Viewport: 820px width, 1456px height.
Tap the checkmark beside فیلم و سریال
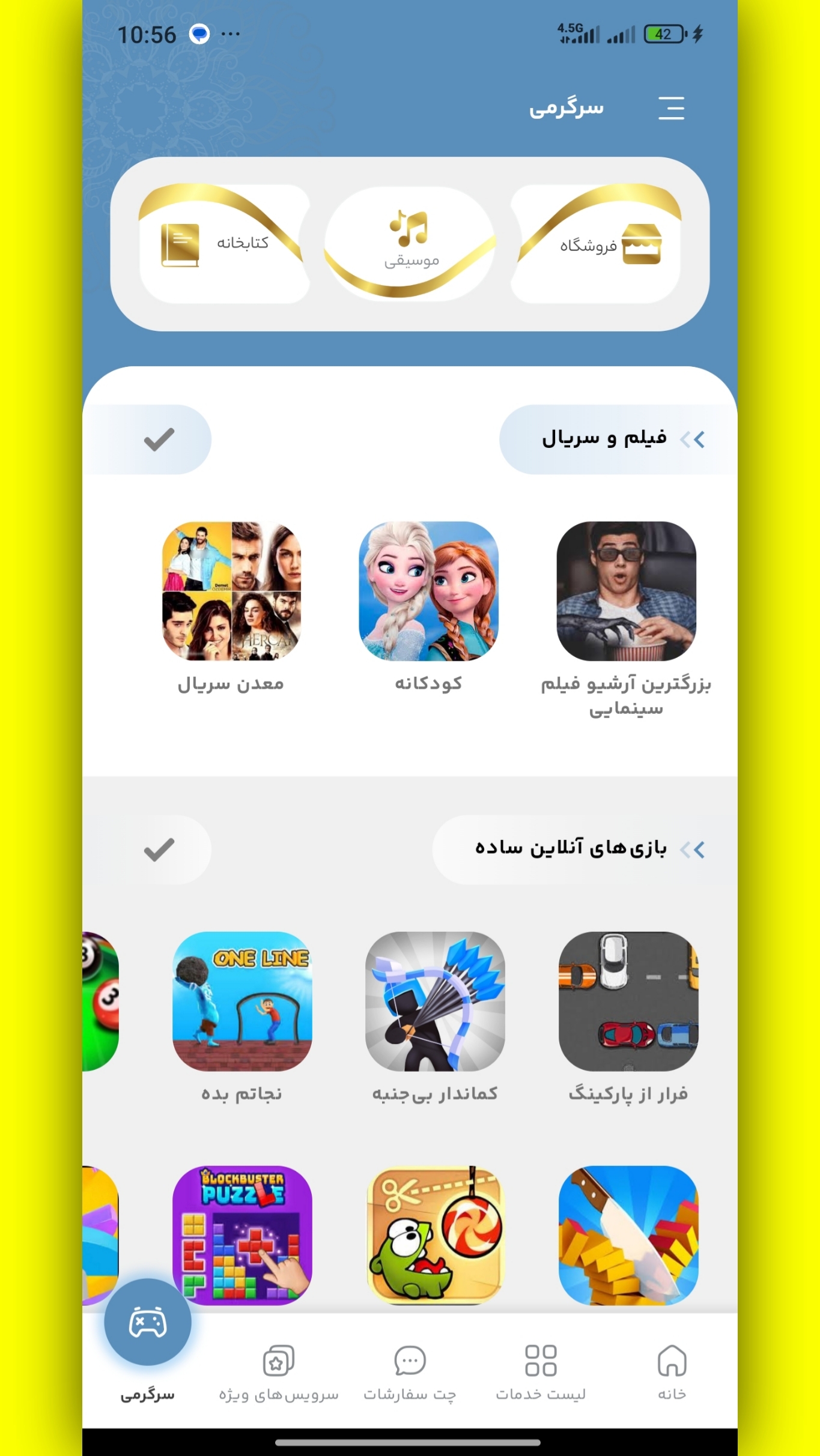click(159, 440)
